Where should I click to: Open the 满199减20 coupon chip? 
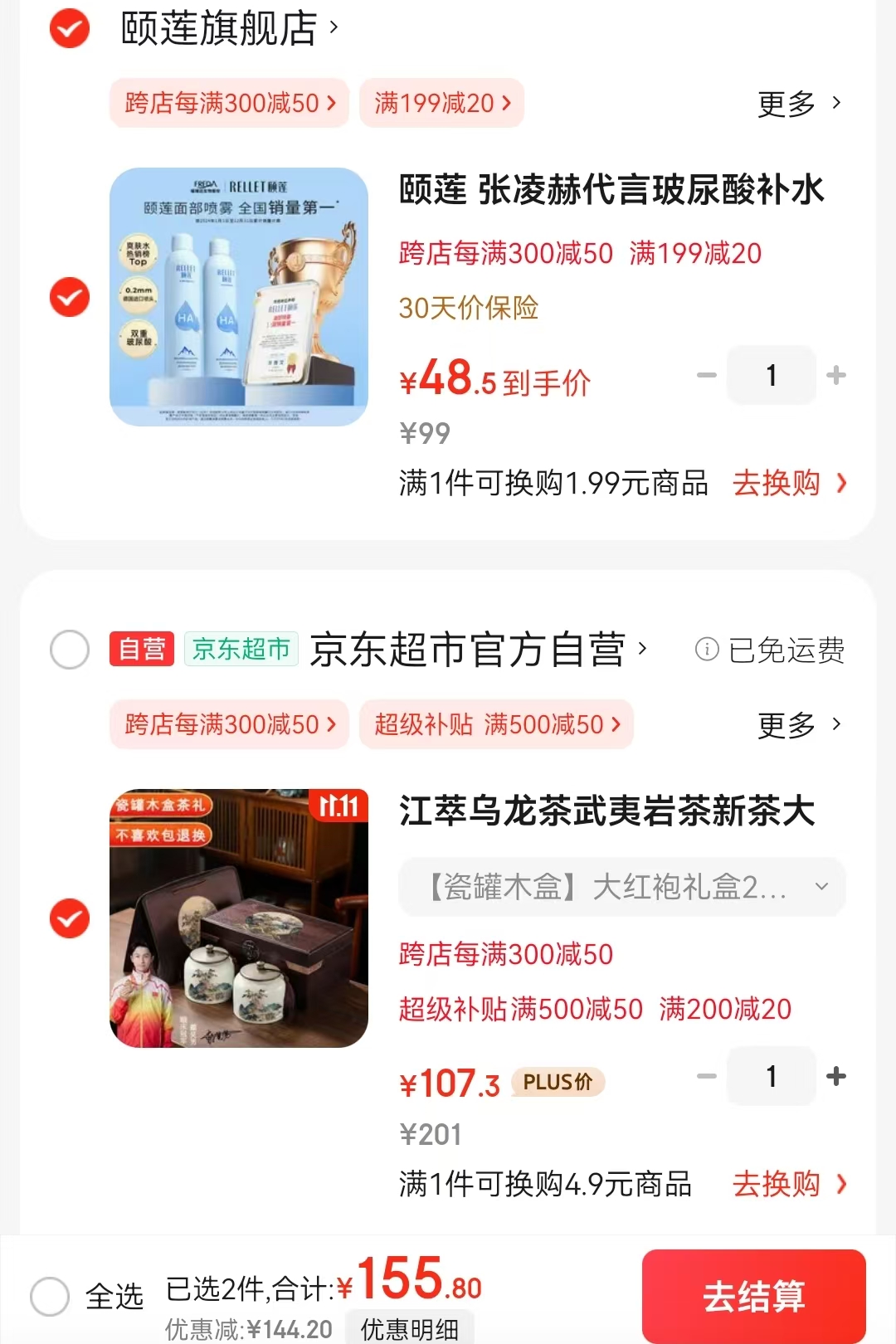click(x=441, y=103)
